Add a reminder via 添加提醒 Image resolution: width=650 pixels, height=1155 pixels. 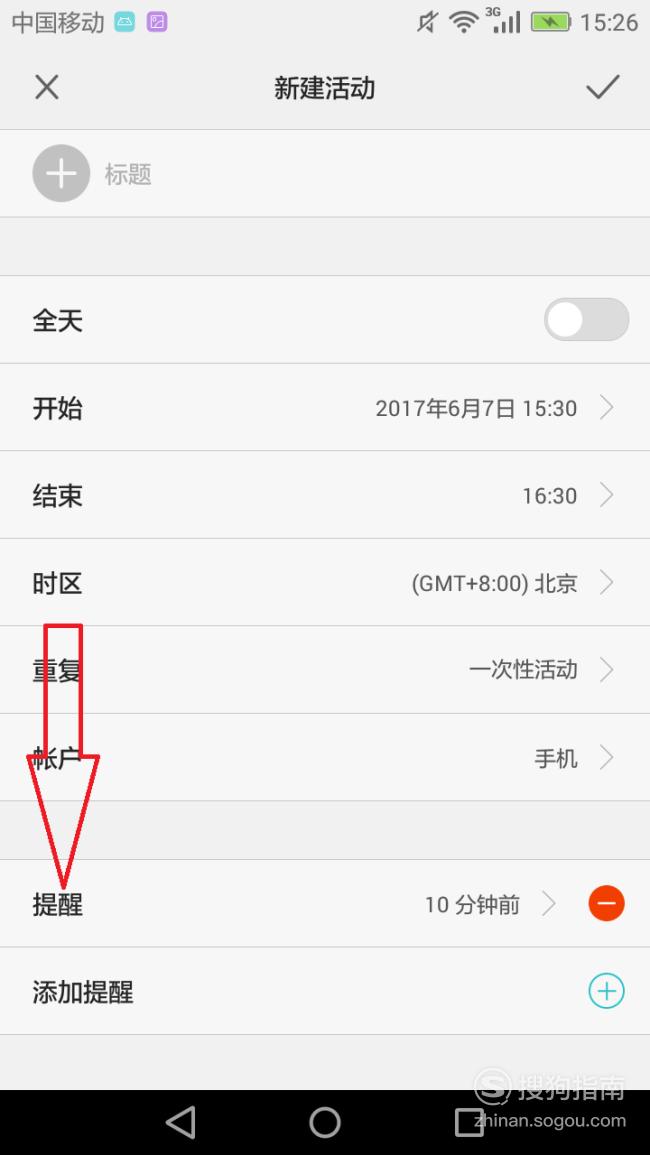click(x=325, y=991)
